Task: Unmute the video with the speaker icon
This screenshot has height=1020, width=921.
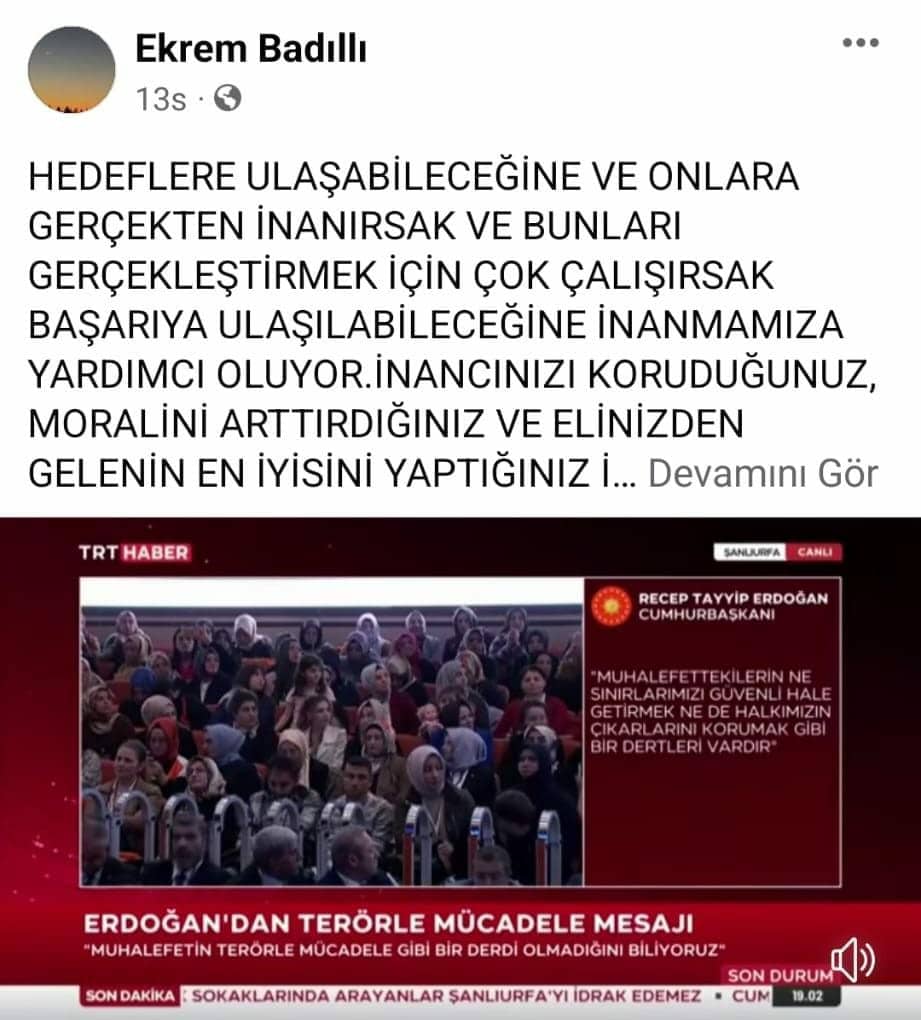Action: (x=852, y=961)
